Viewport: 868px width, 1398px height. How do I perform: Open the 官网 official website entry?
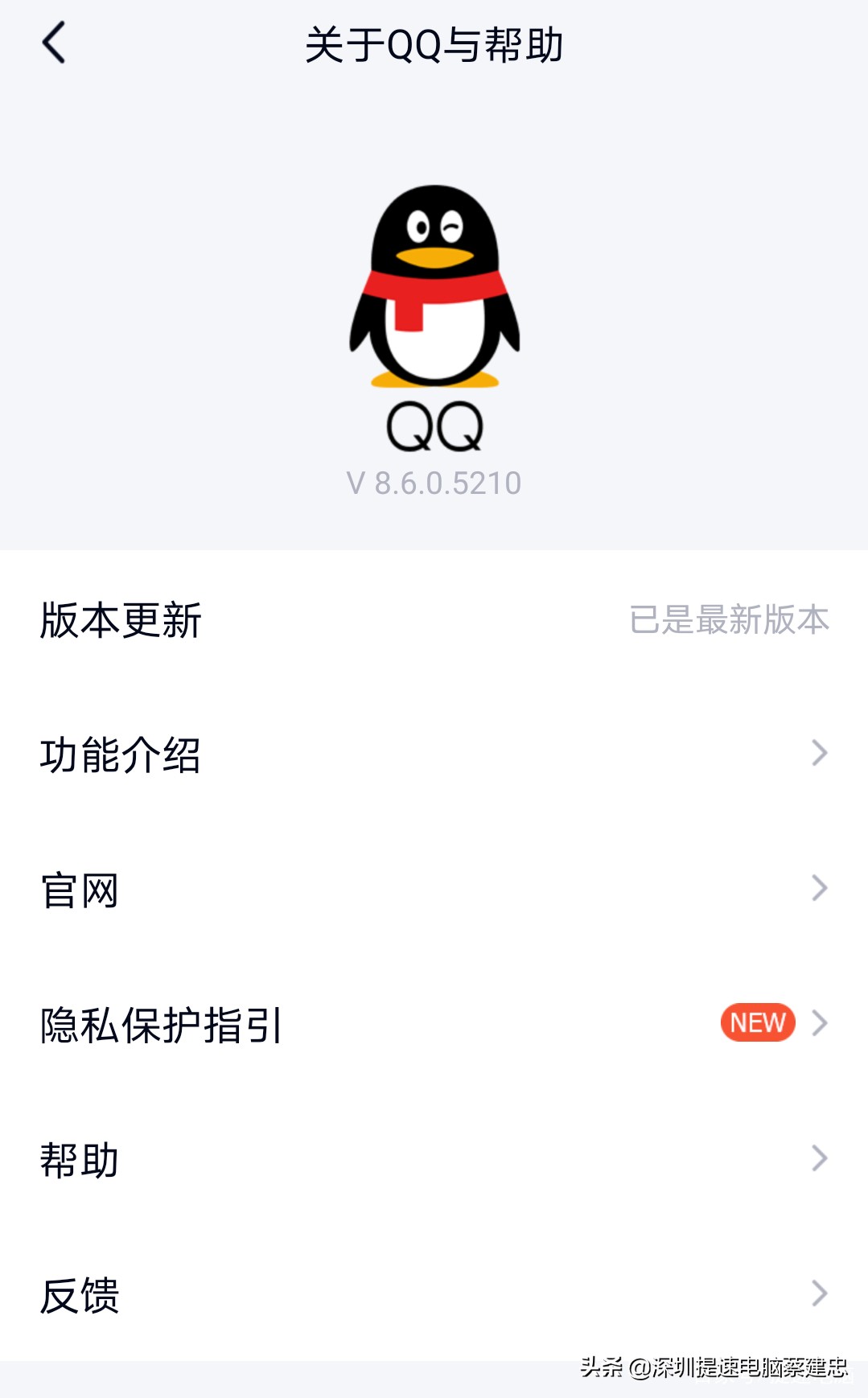80,887
